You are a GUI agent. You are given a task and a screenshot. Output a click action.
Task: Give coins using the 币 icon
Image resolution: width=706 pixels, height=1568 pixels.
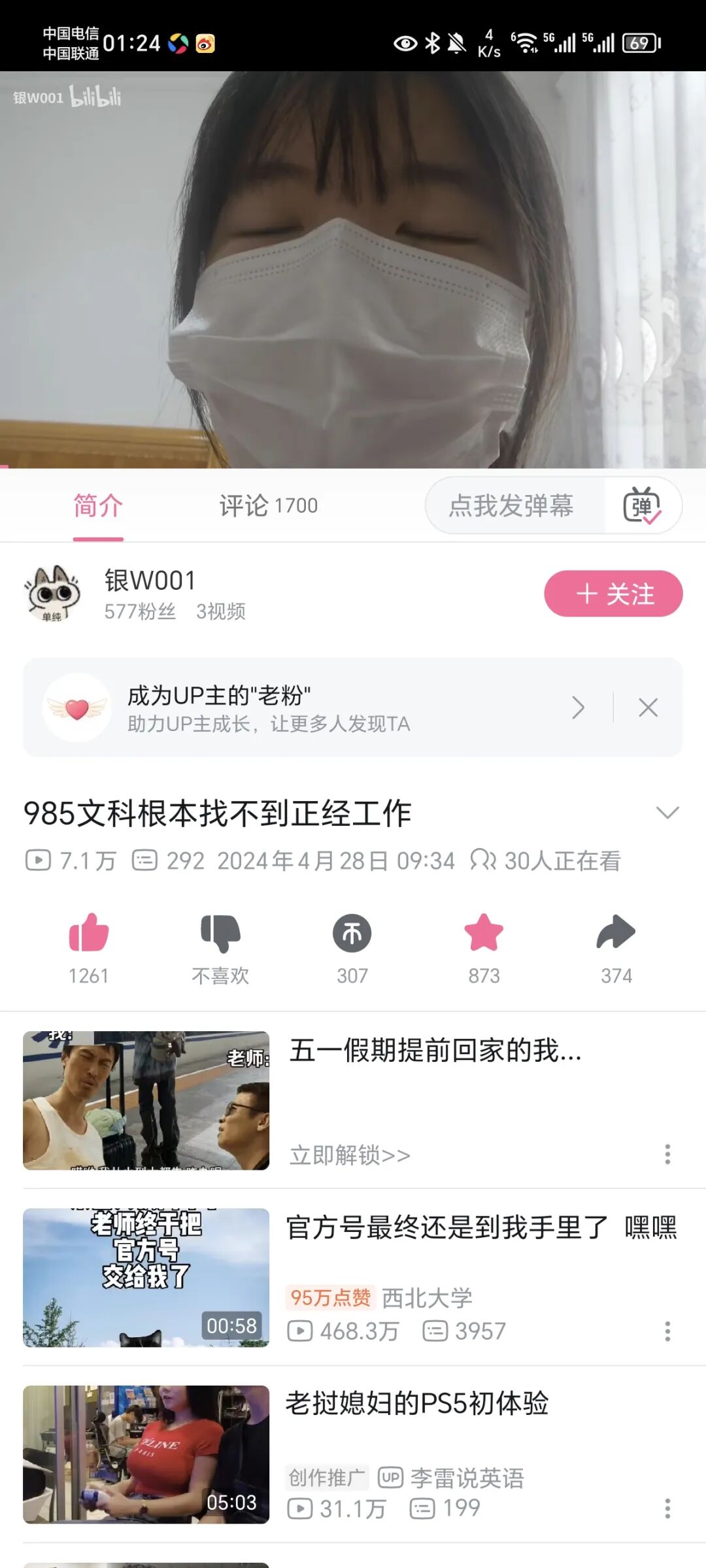(352, 933)
